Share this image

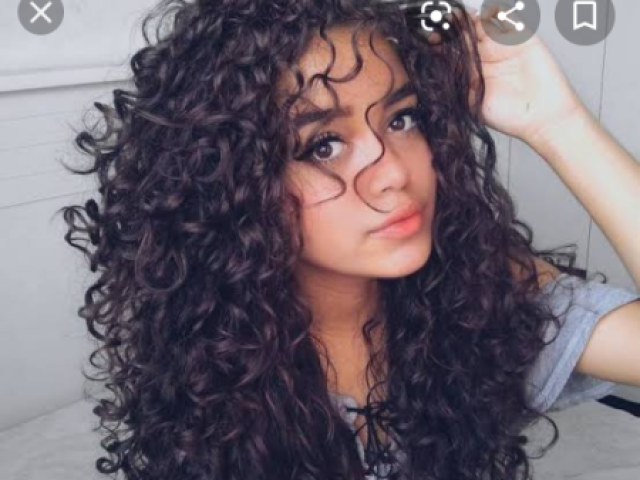coord(510,14)
